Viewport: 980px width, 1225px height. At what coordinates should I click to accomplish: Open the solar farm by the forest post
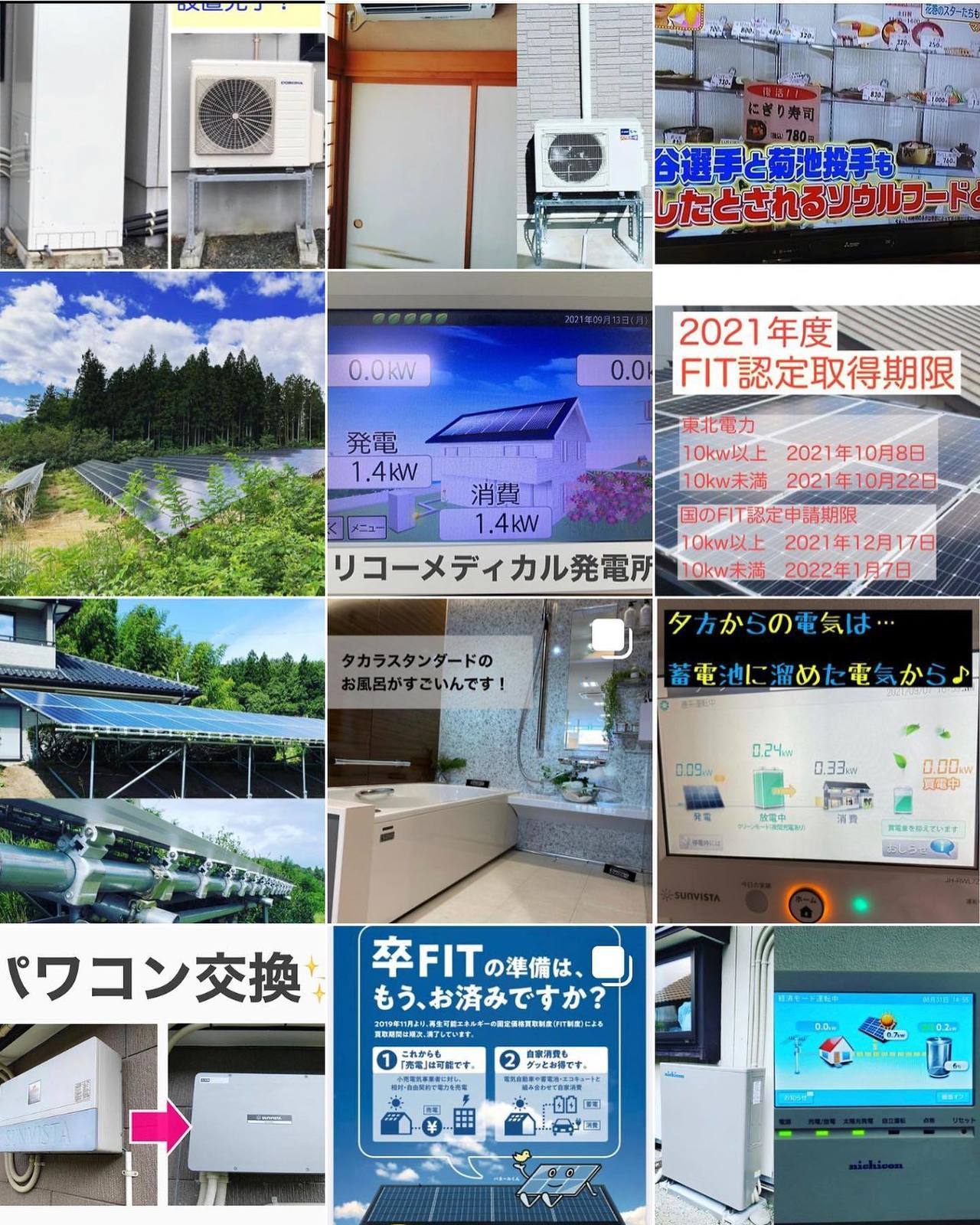[x=162, y=433]
